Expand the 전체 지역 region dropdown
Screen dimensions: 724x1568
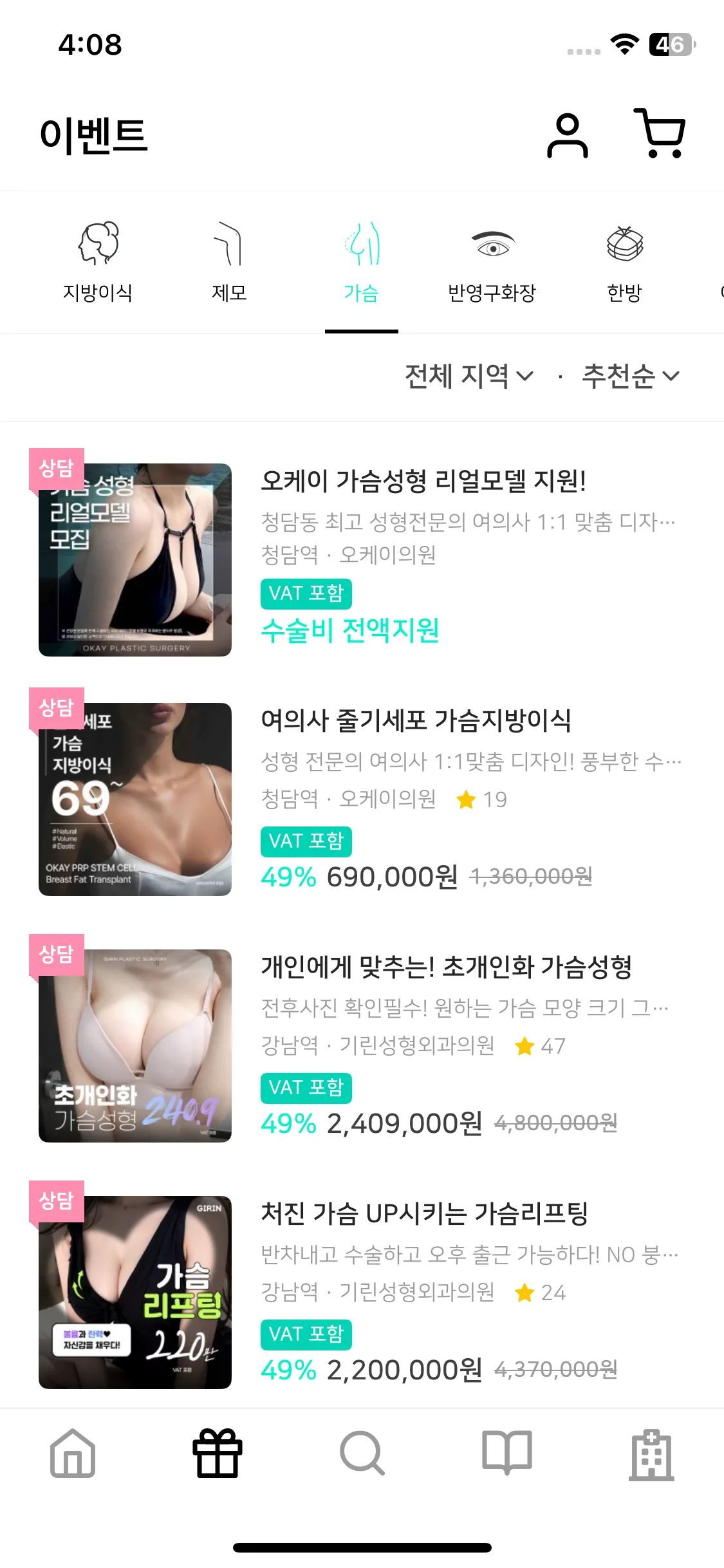(x=469, y=376)
